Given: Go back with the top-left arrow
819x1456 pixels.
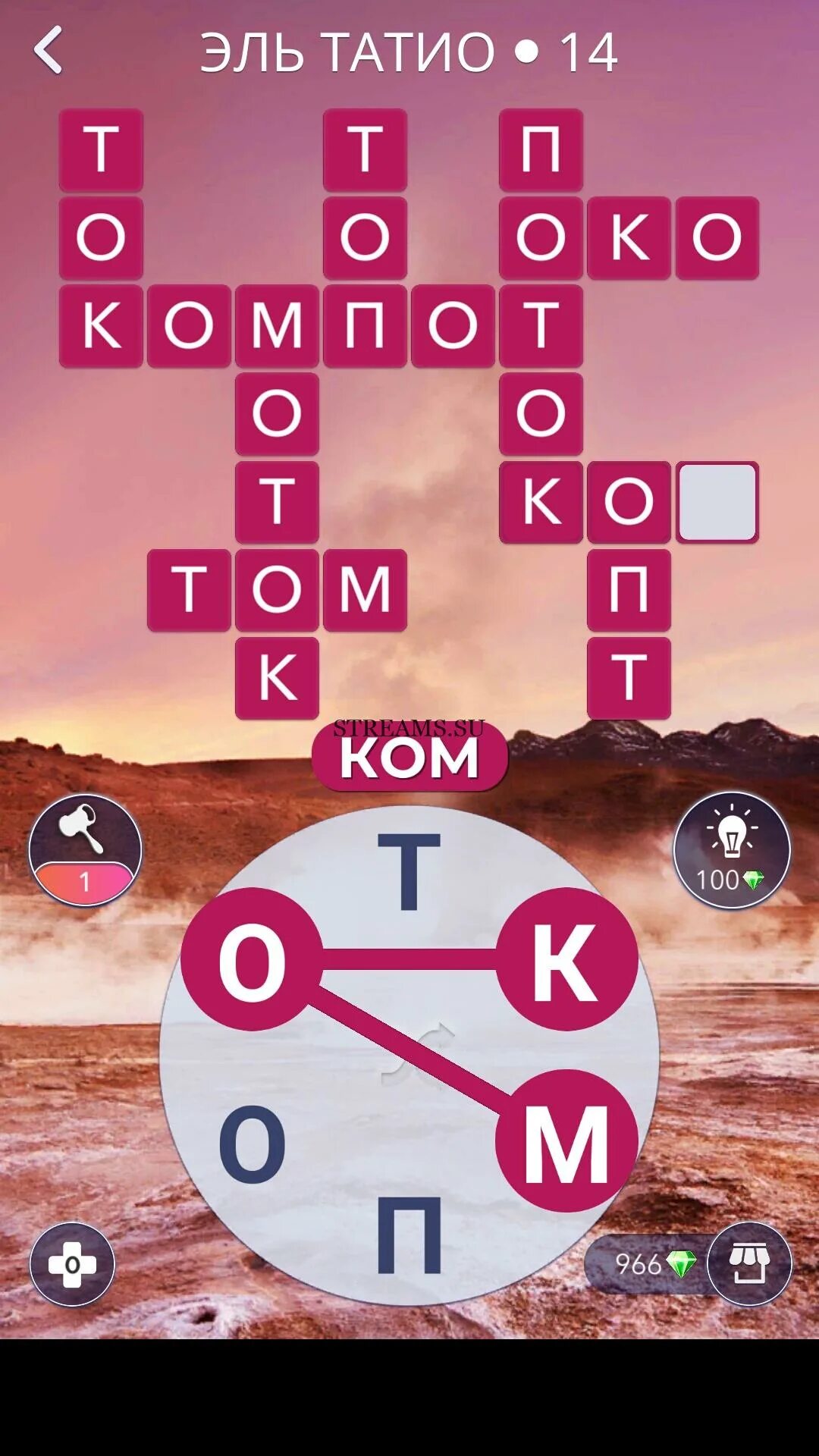Looking at the screenshot, I should point(49,51).
